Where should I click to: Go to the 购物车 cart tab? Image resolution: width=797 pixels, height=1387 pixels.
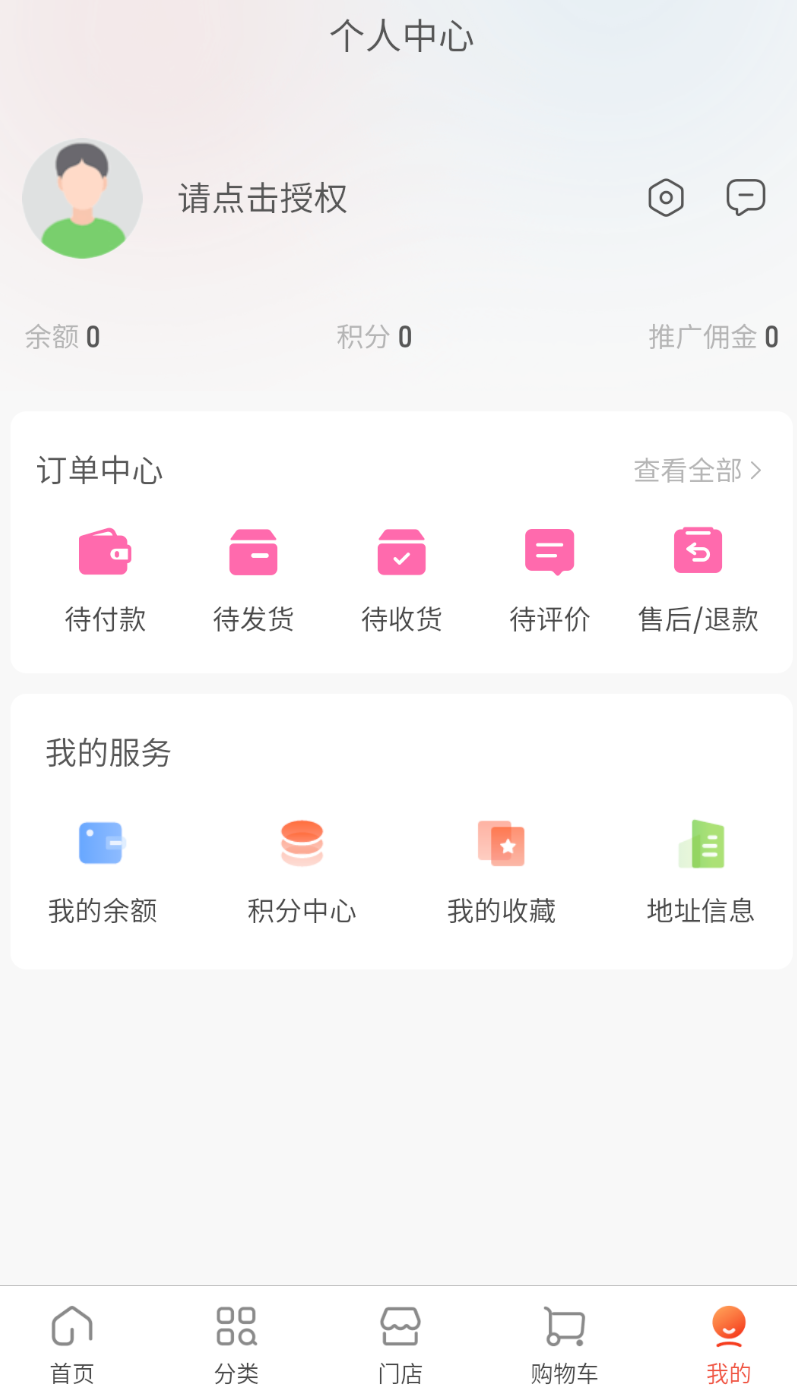pos(564,1345)
